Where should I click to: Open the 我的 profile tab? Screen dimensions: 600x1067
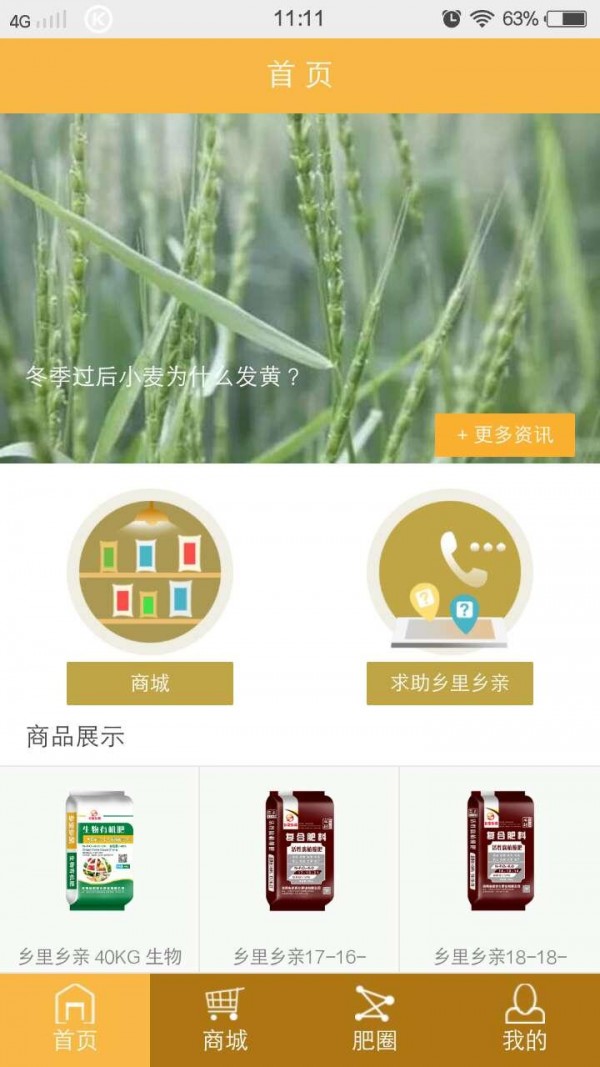(525, 1020)
